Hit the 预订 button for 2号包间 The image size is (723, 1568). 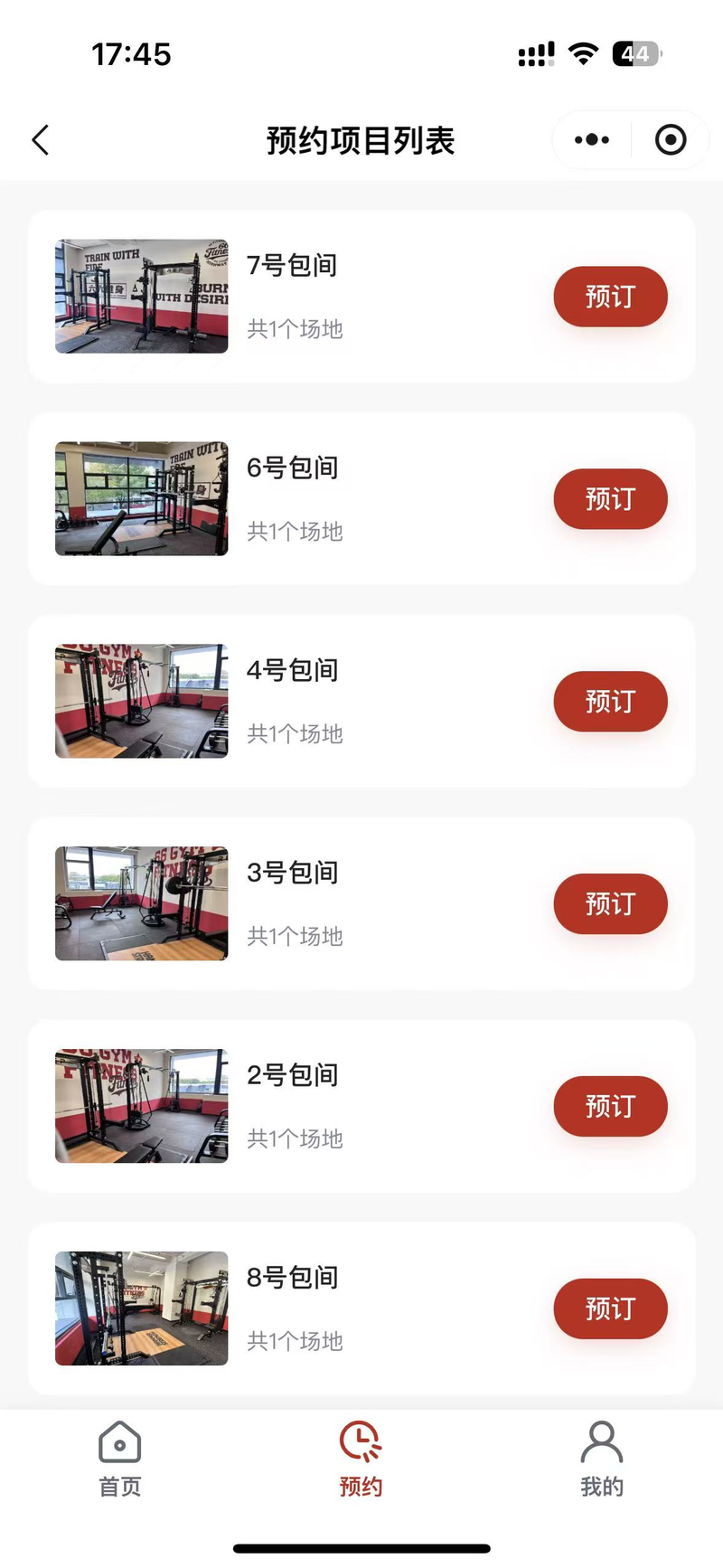(x=610, y=1107)
